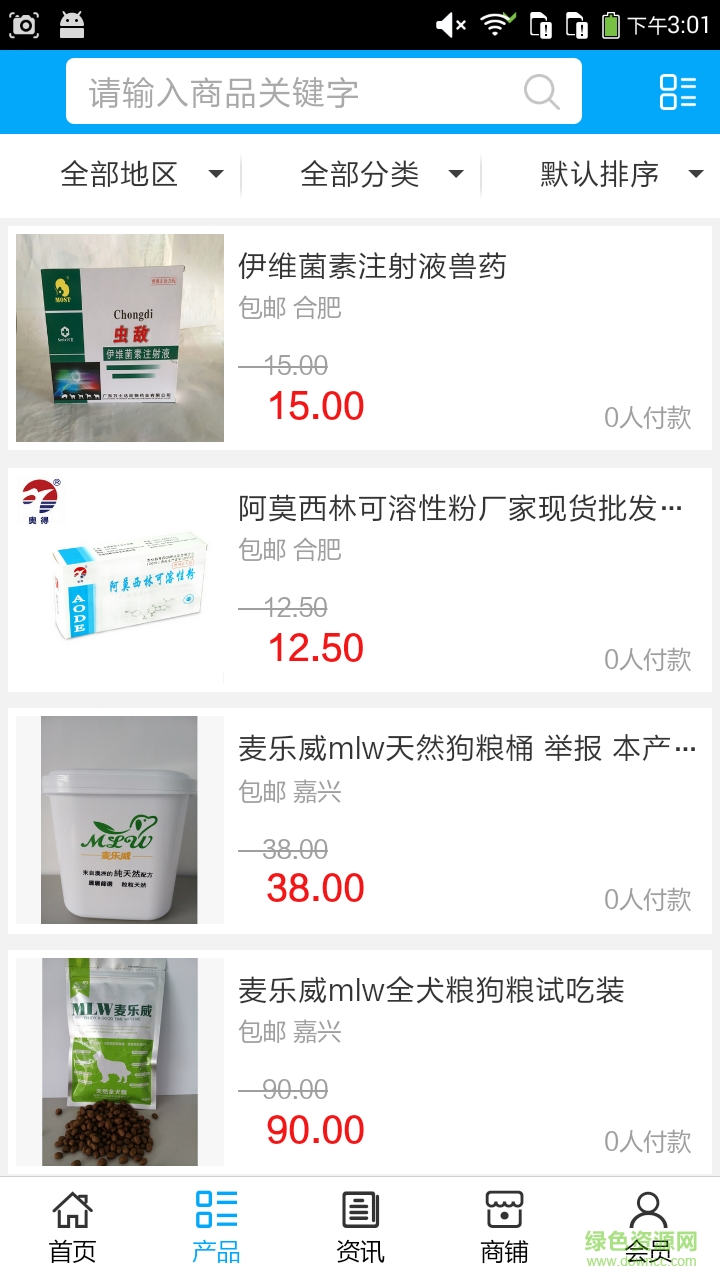Screen dimensions: 720x1280
Task: Tap the 商铺 shop icon
Action: pos(504,1210)
